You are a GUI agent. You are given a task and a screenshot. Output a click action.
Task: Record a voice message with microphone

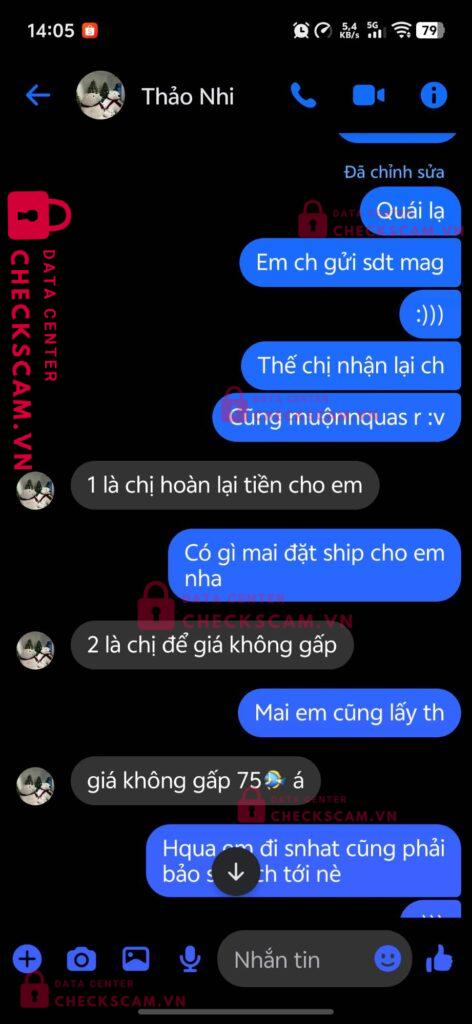click(x=190, y=959)
